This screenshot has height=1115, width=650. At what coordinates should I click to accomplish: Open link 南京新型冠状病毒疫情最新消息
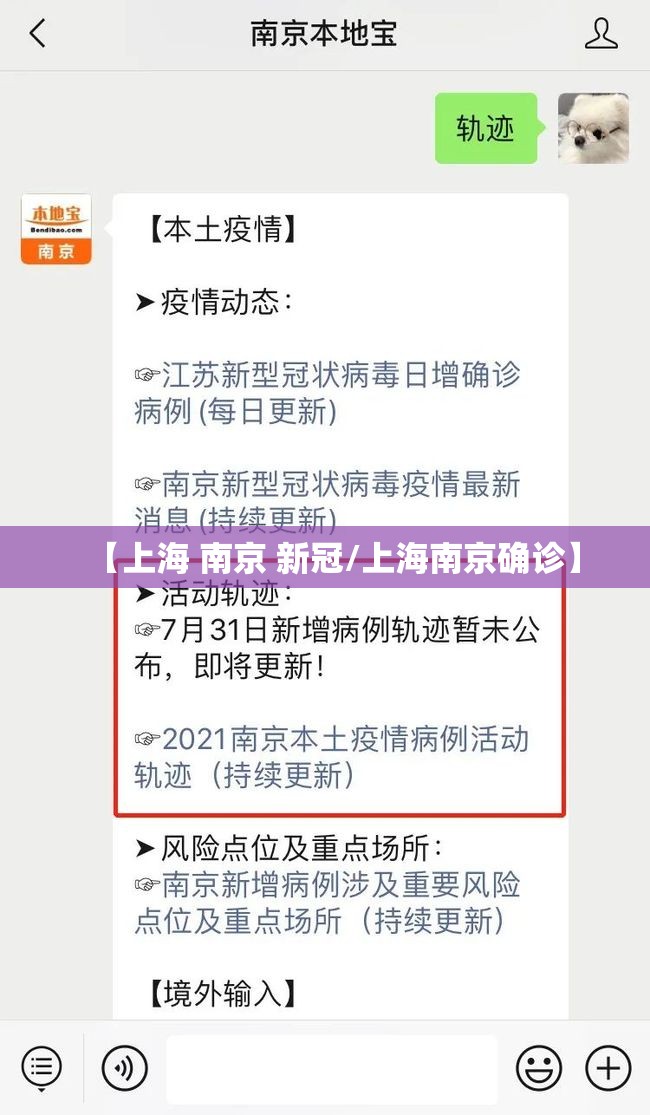(x=327, y=500)
